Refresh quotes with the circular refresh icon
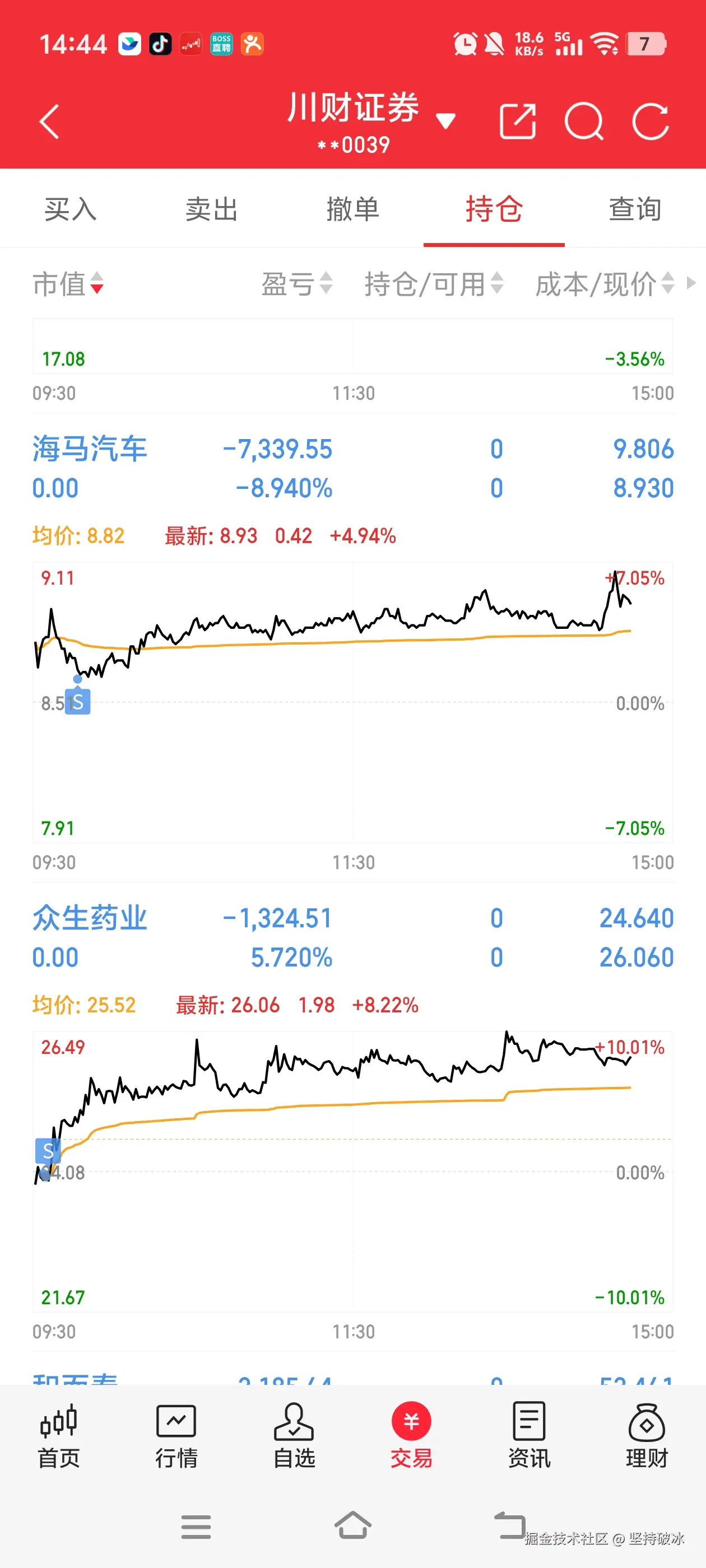 click(x=651, y=121)
